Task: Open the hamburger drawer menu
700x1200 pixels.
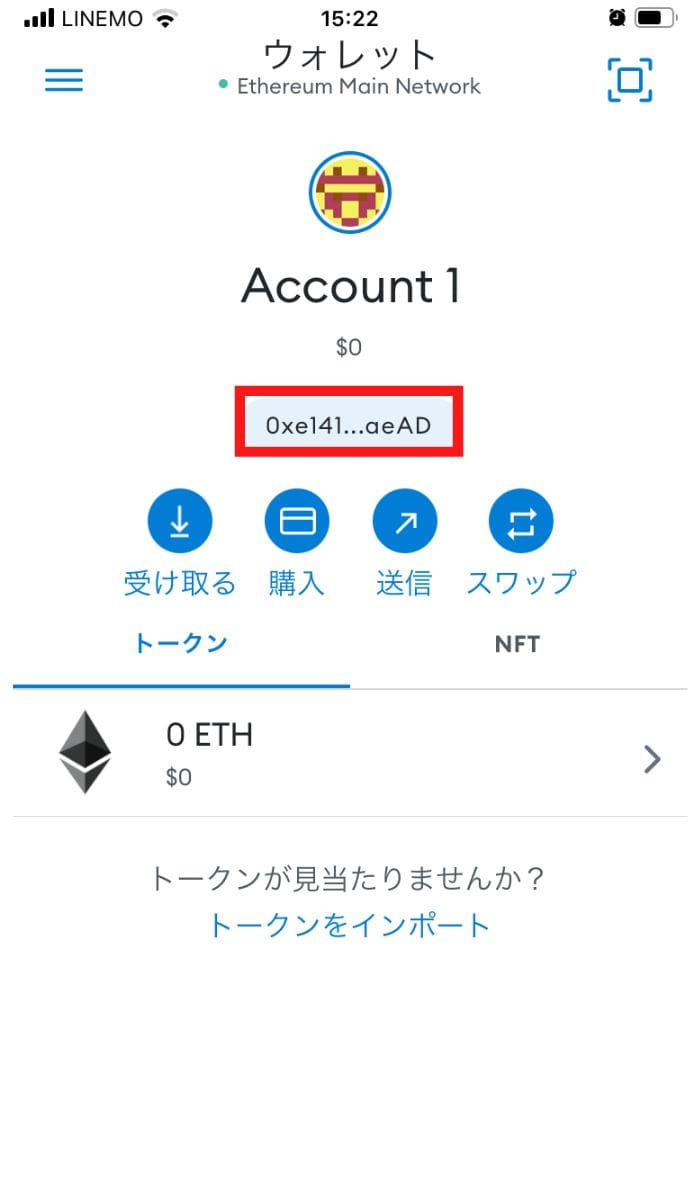Action: [64, 81]
